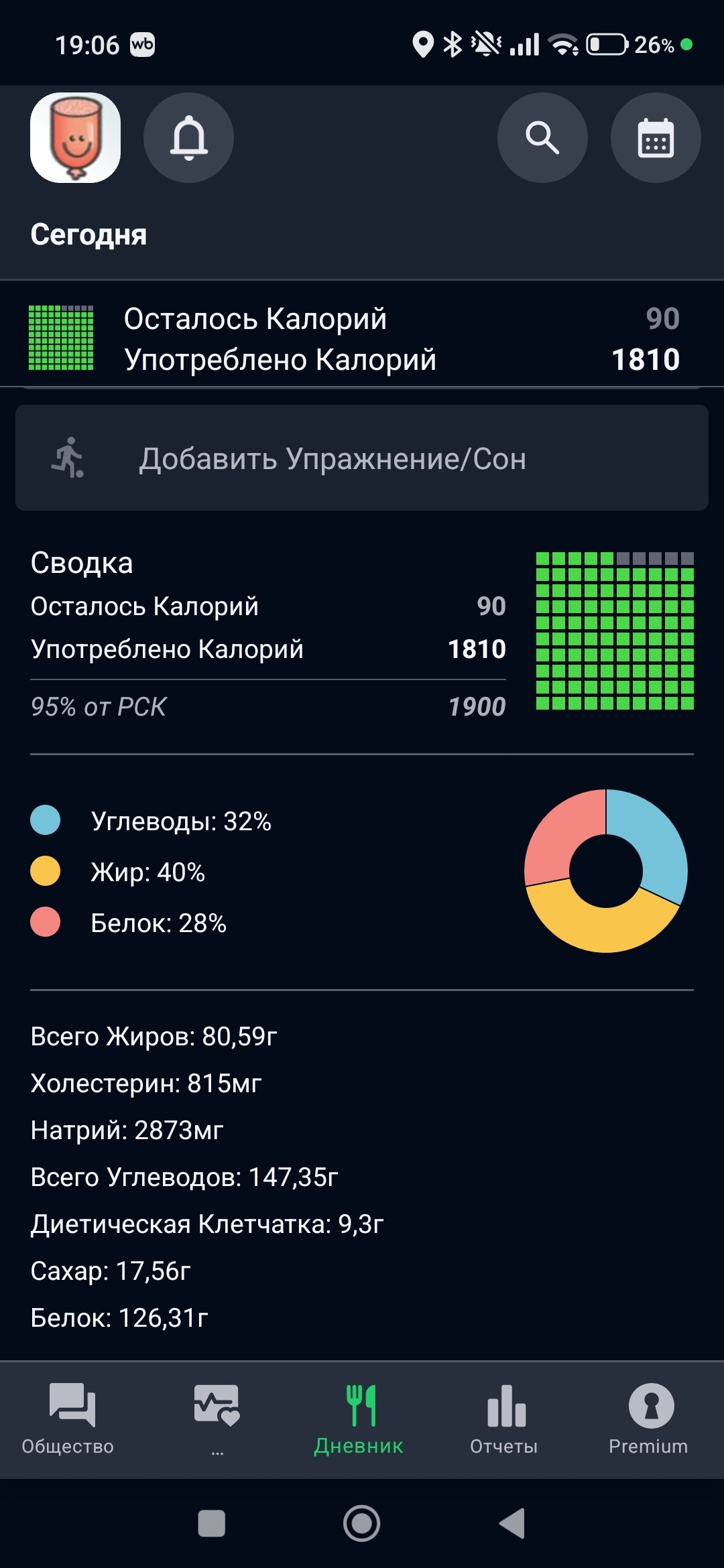Switch to the Отчеты tab

pyautogui.click(x=504, y=1420)
